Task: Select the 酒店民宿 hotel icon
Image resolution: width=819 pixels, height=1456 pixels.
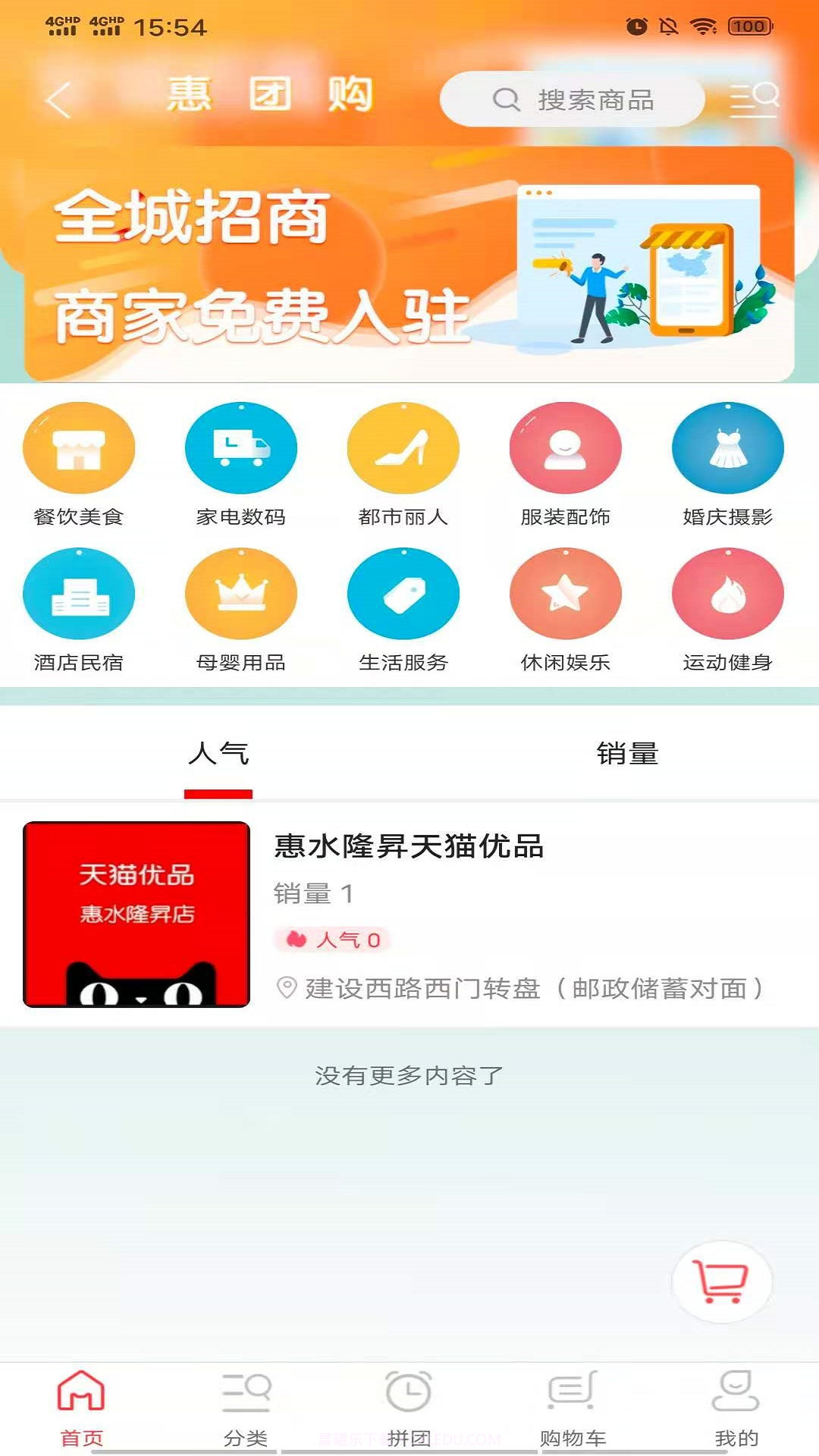Action: click(79, 594)
